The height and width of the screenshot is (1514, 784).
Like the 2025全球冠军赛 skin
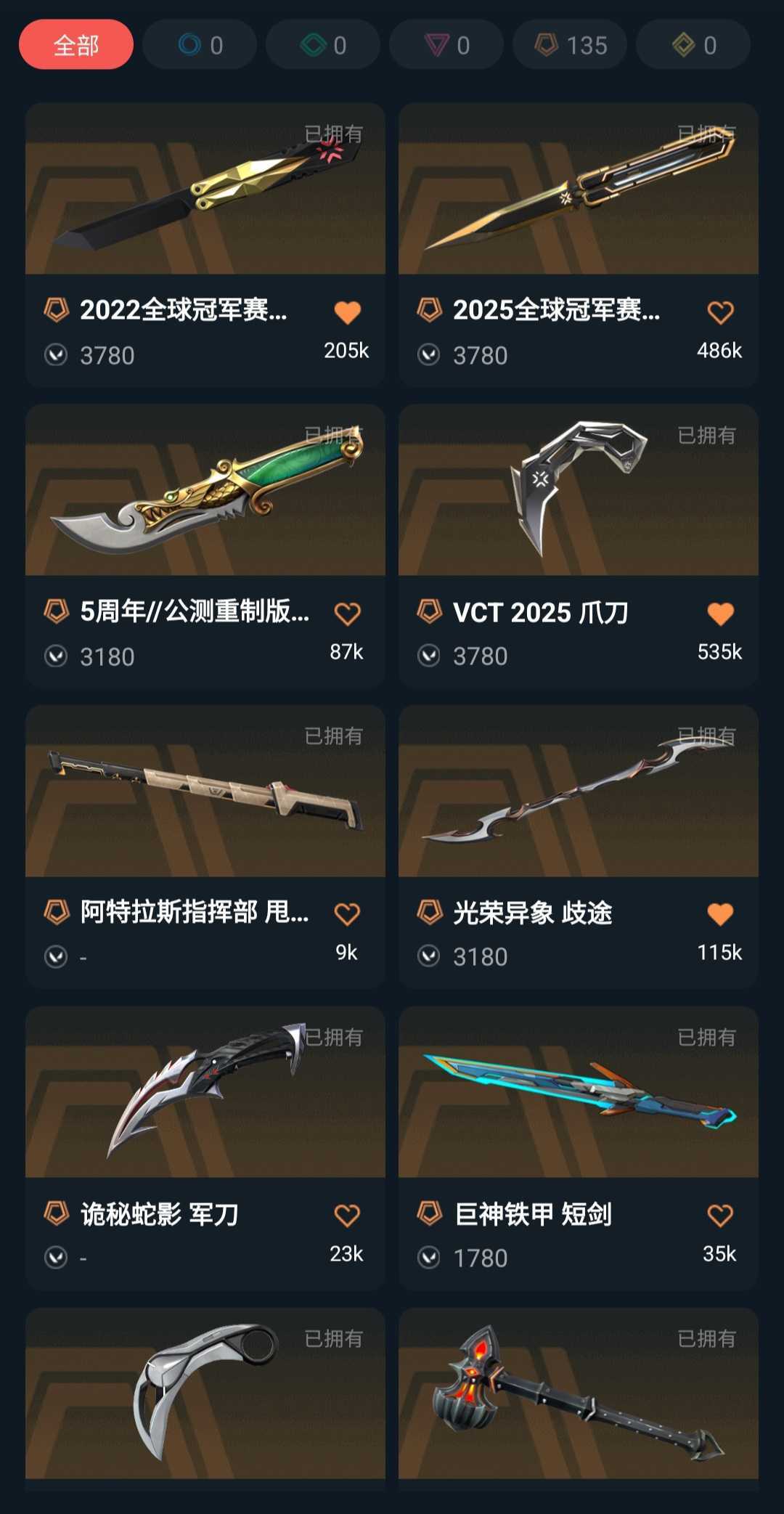(721, 312)
